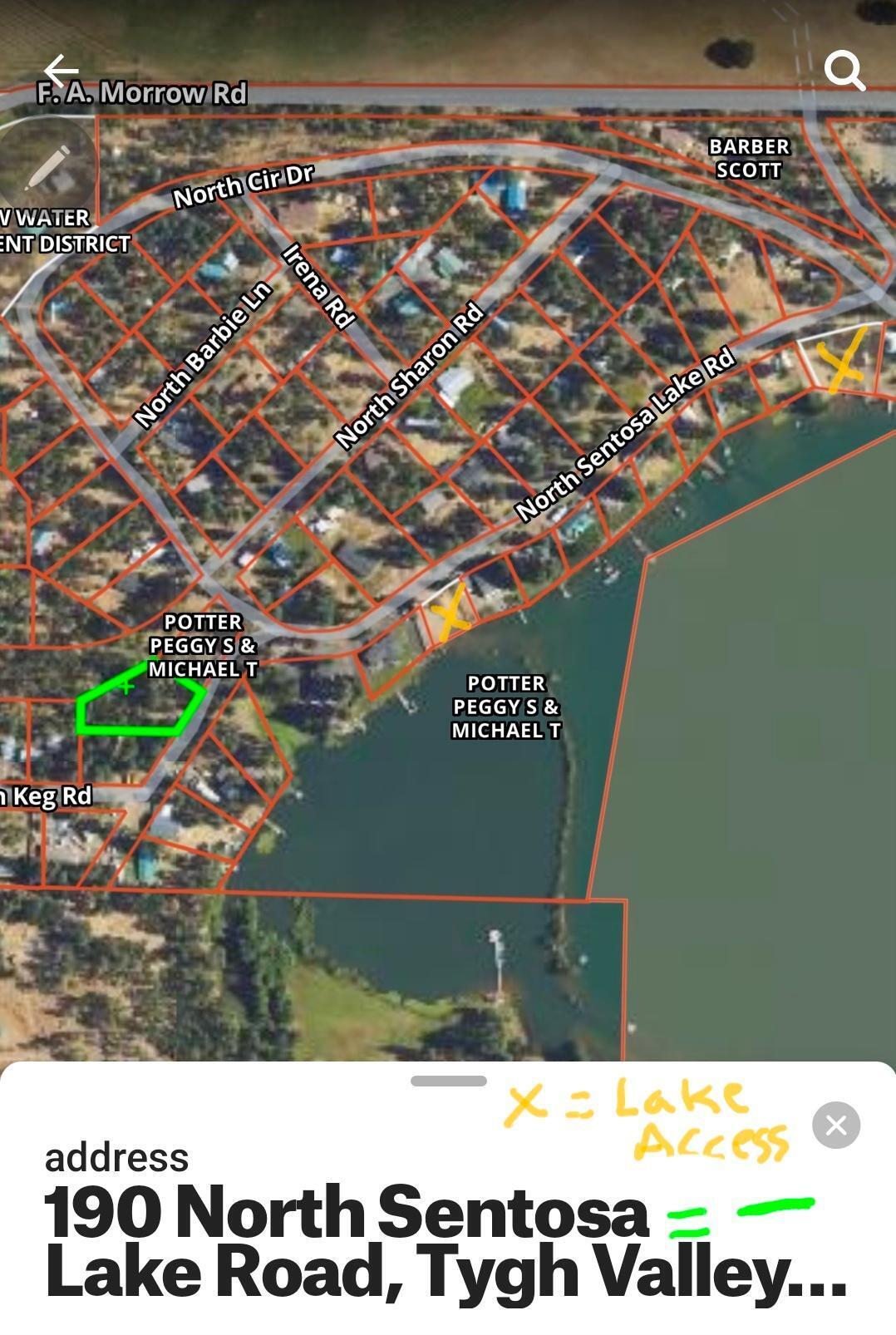Close the address details panel
The height and width of the screenshot is (1335, 896).
coord(835,1125)
